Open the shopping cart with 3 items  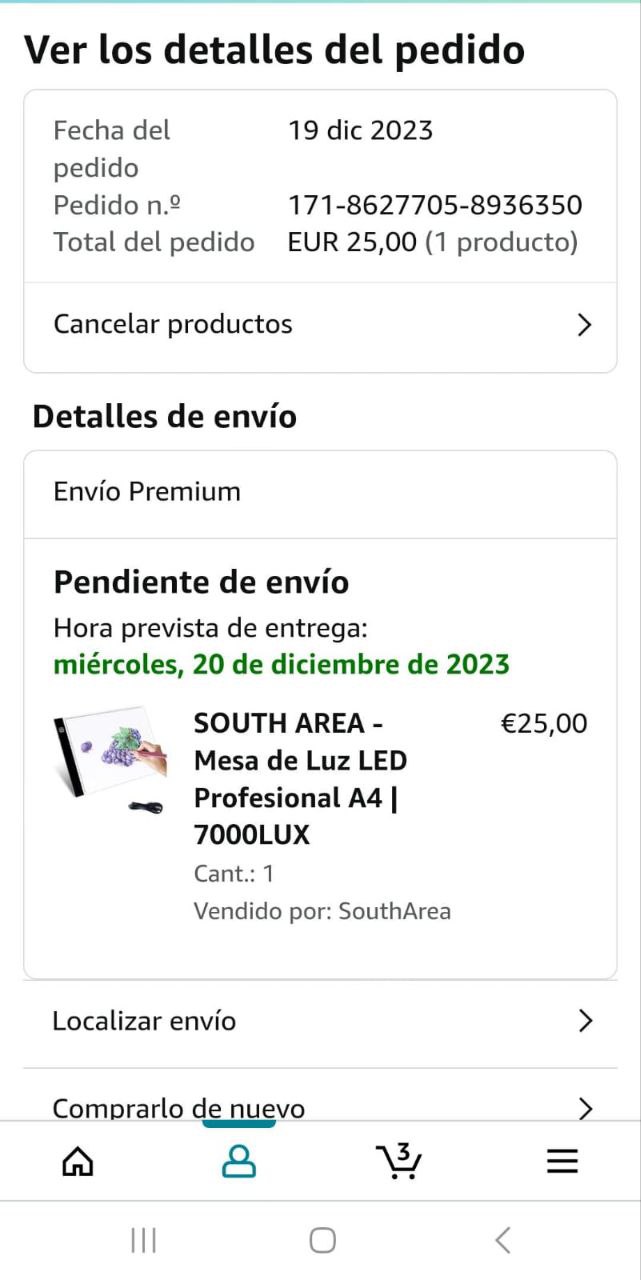[x=399, y=1161]
